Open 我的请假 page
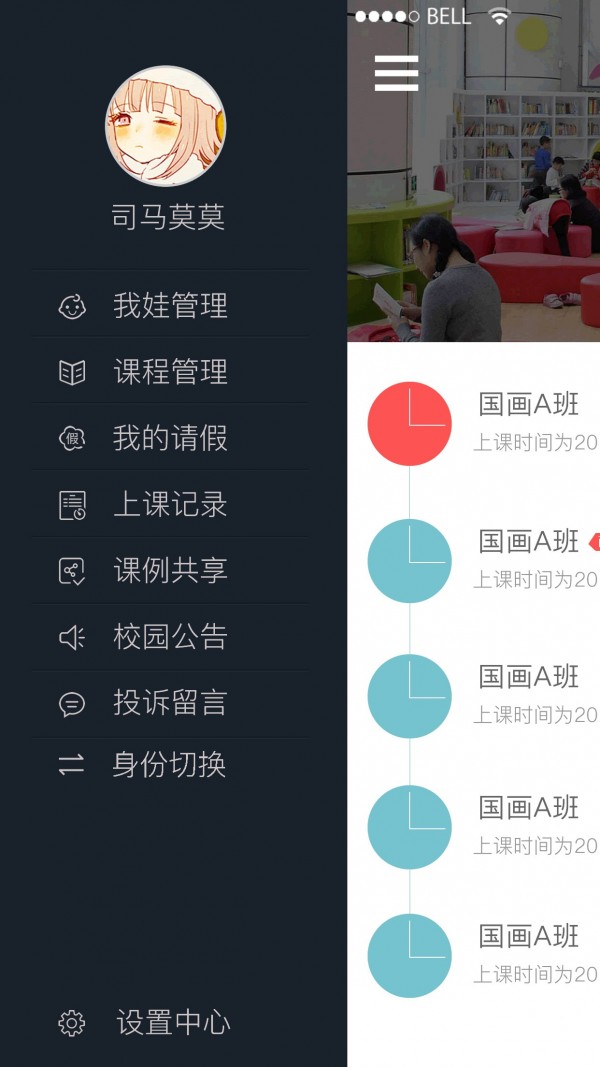 (169, 438)
